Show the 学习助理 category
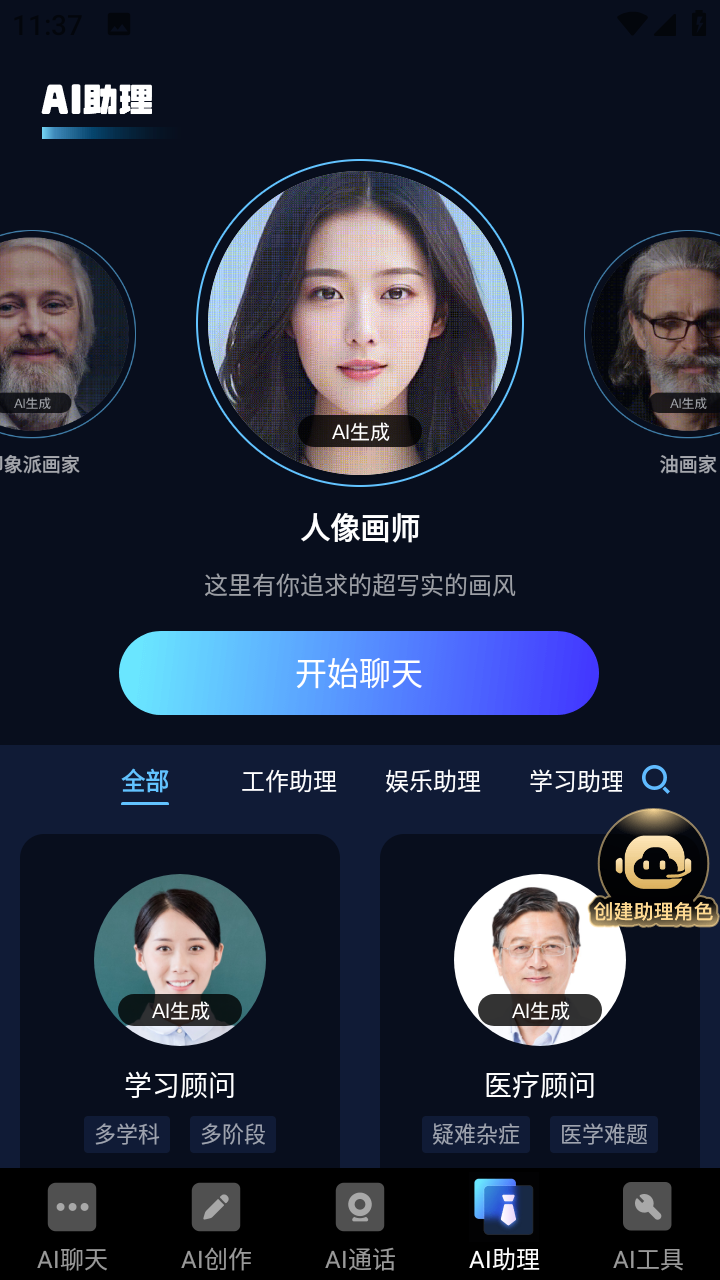This screenshot has width=720, height=1280. click(x=576, y=781)
